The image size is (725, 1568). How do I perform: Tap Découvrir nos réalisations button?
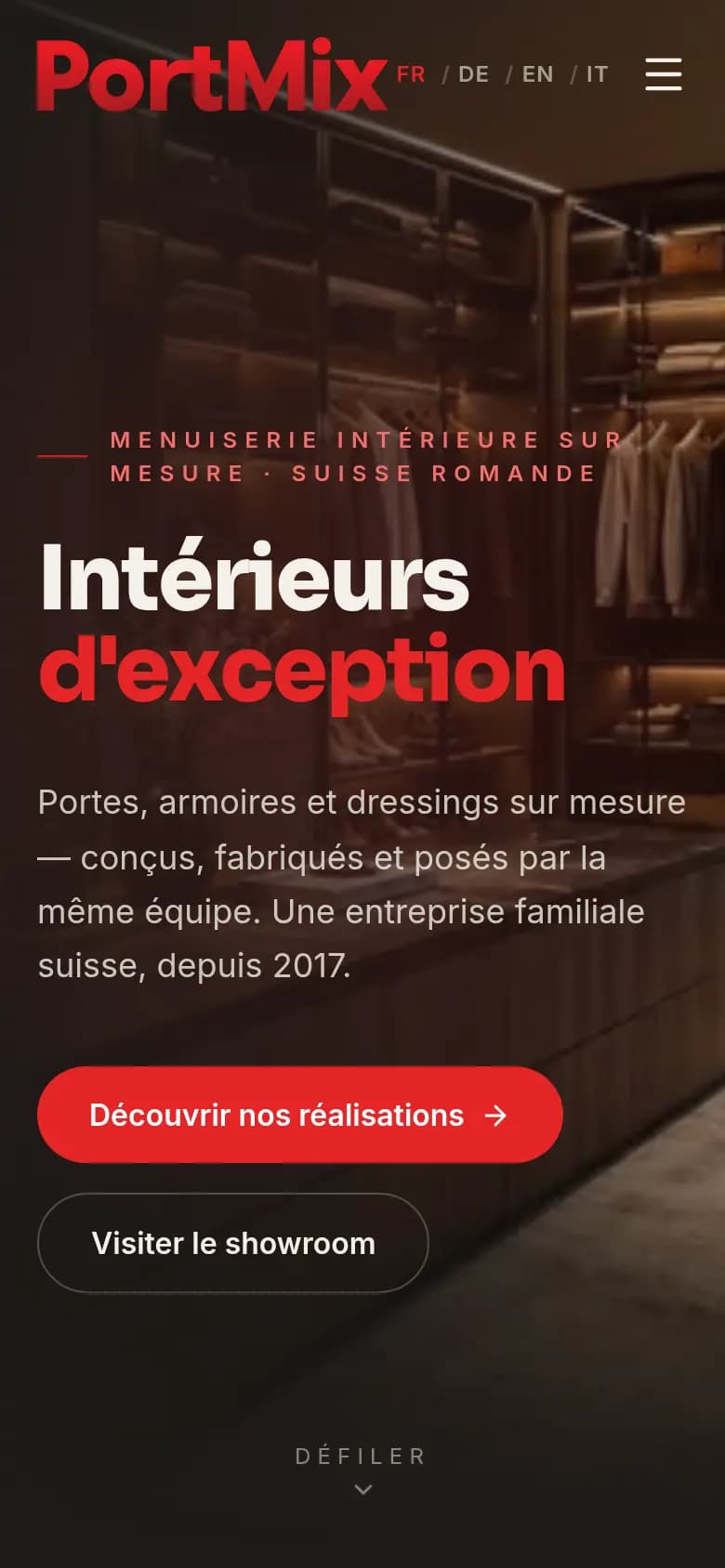(x=300, y=1115)
